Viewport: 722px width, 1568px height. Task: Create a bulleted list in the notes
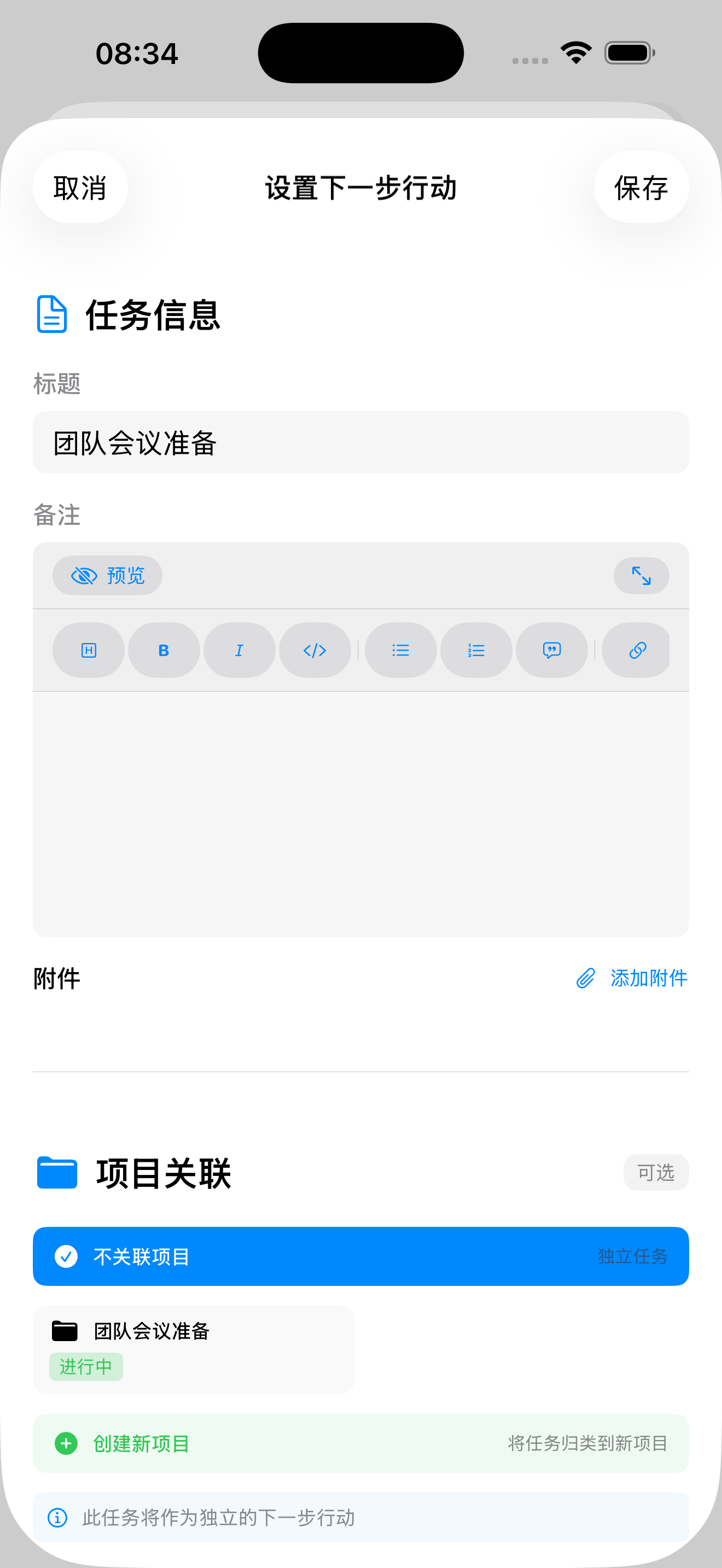400,650
